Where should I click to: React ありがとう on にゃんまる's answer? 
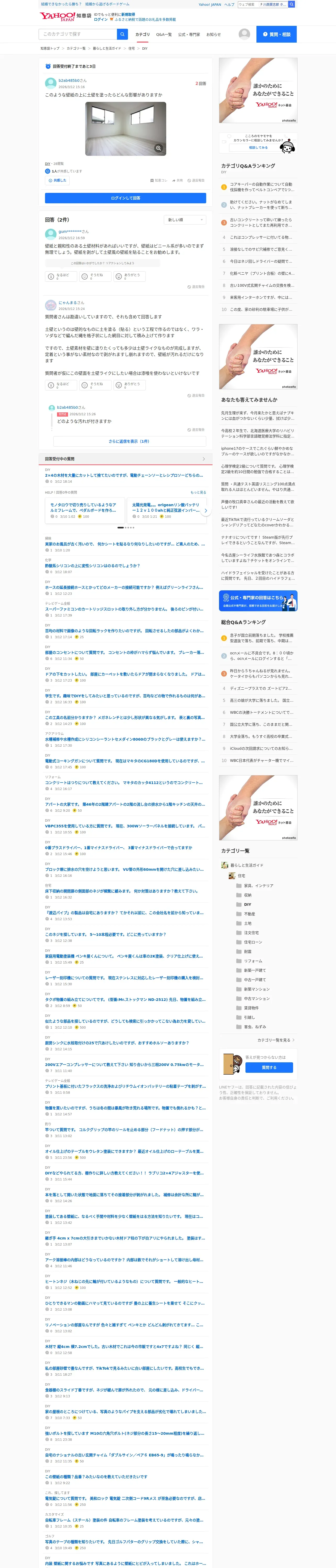pyautogui.click(x=129, y=385)
